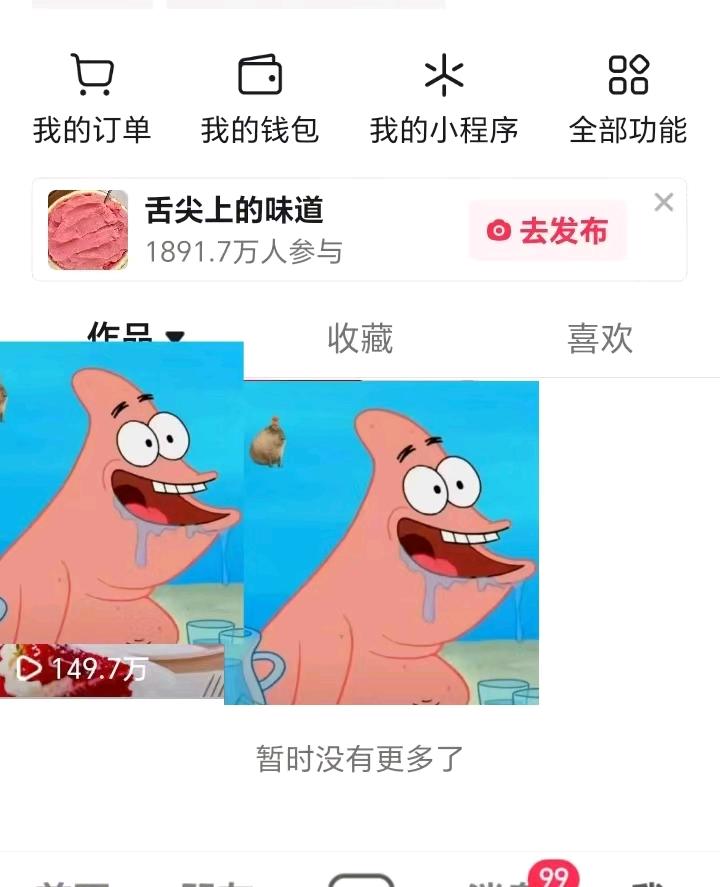Image resolution: width=720 pixels, height=887 pixels.
Task: Open the 舌尖上的味道 challenge link
Action: tap(234, 211)
